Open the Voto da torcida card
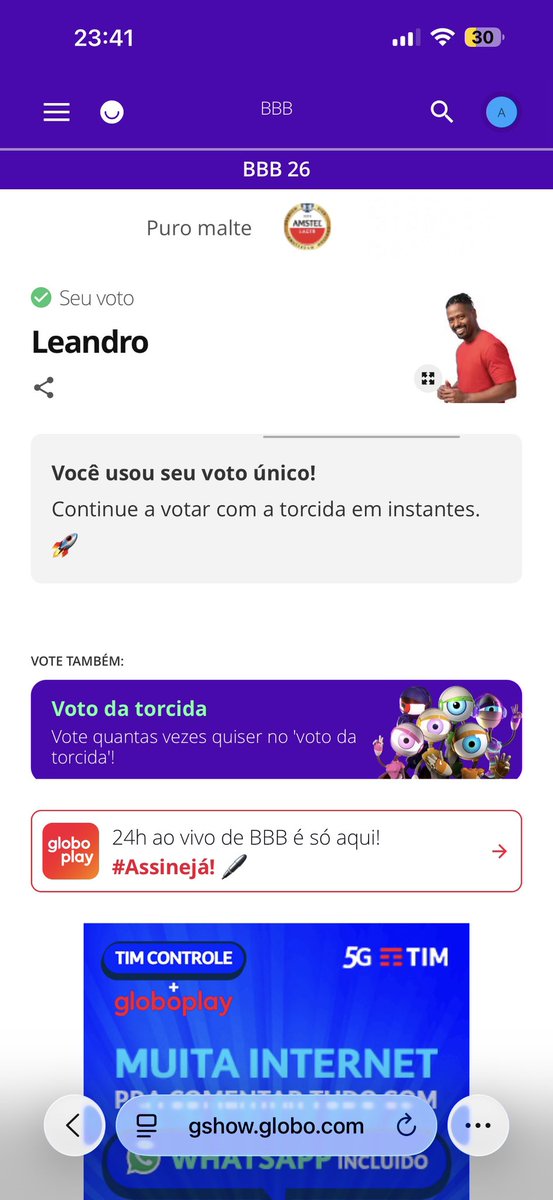The width and height of the screenshot is (553, 1200). click(x=276, y=730)
